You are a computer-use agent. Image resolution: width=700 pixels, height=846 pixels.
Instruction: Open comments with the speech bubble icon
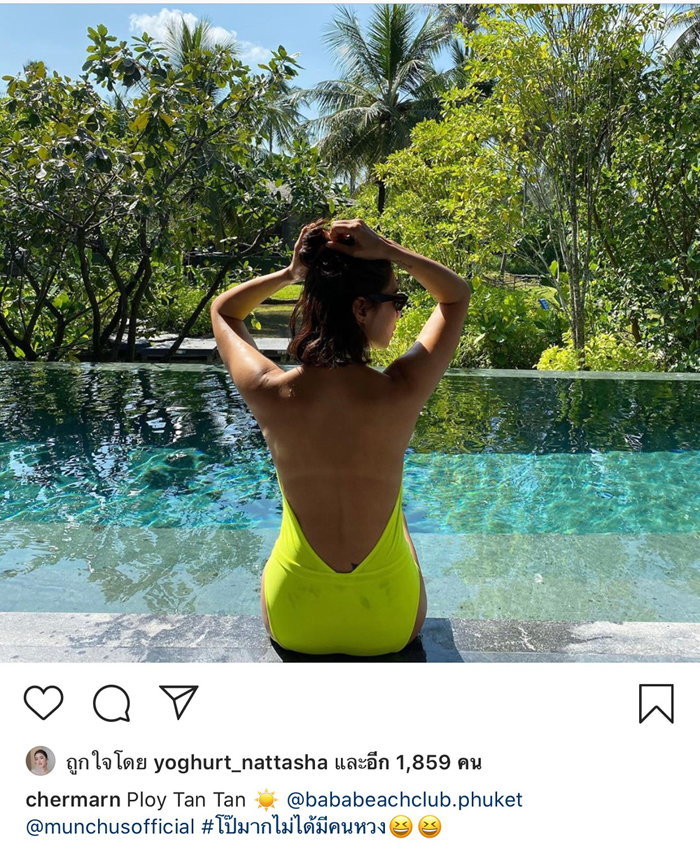tap(111, 703)
